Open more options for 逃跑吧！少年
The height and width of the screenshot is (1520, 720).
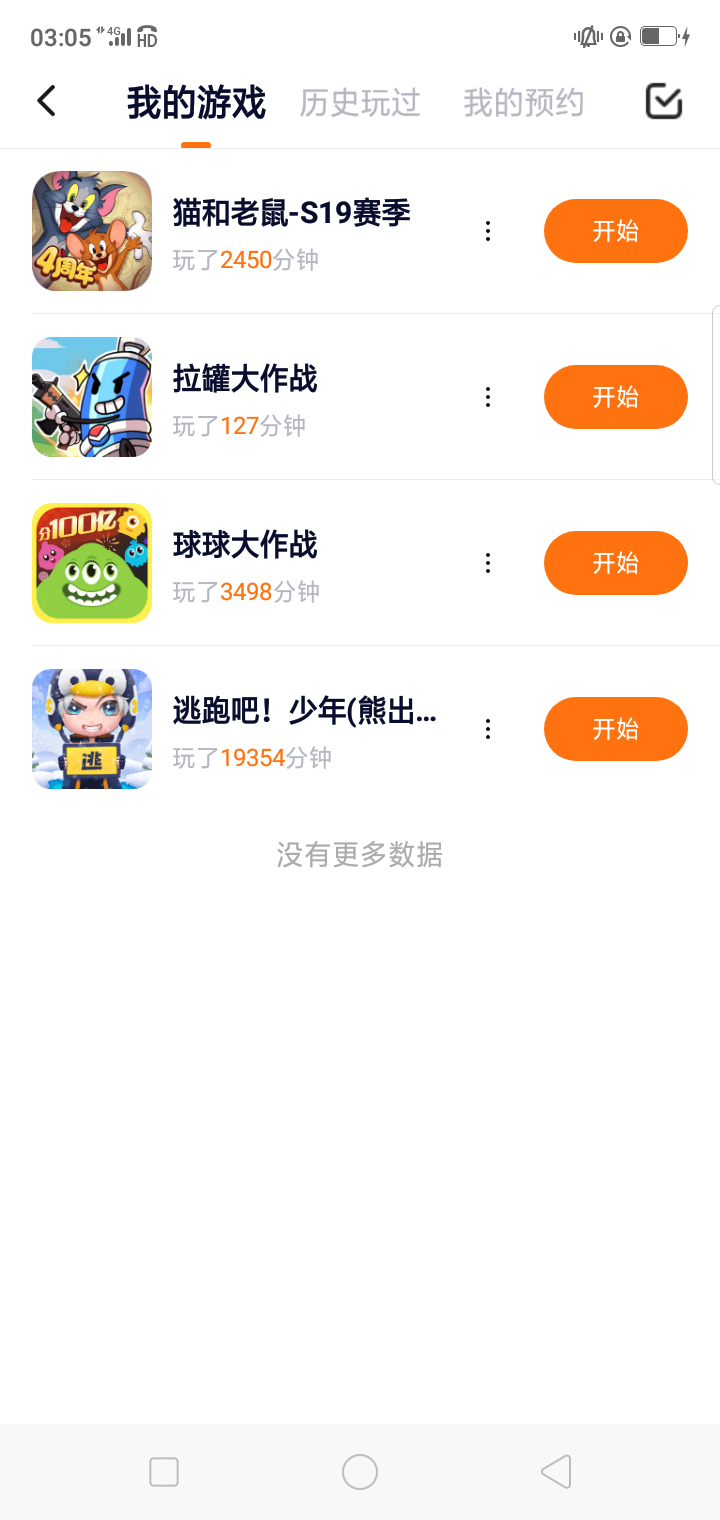488,729
